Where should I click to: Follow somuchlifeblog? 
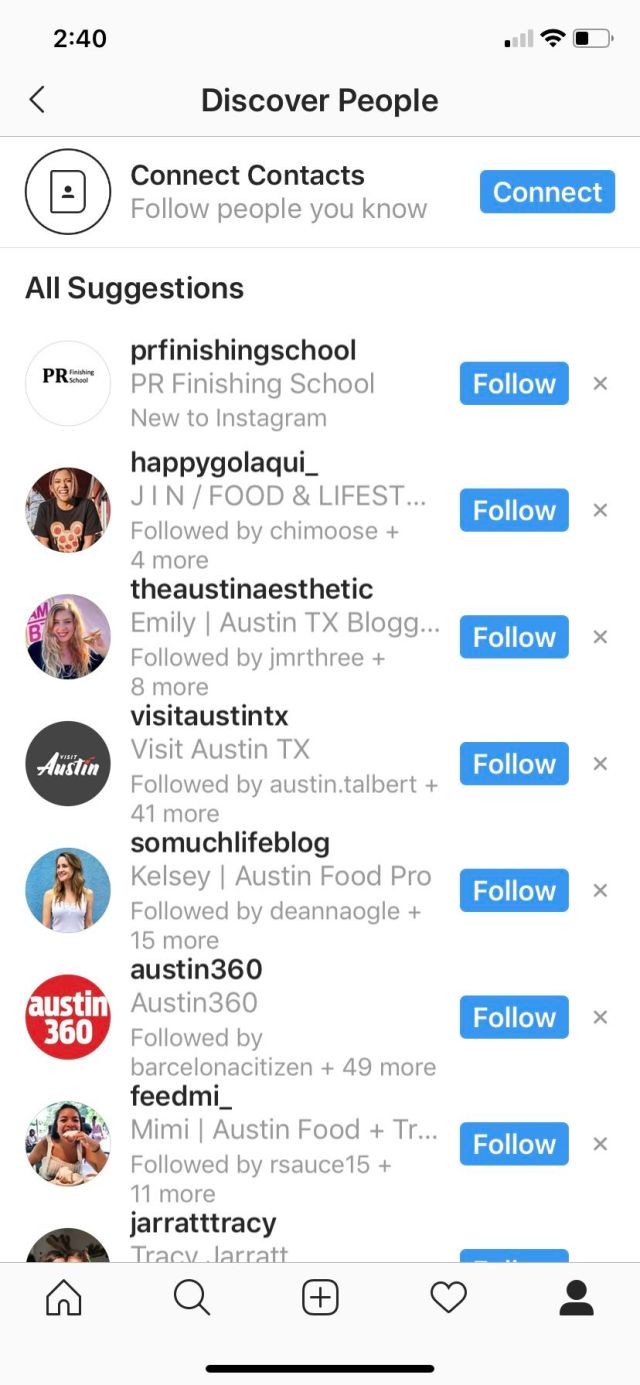[x=514, y=891]
